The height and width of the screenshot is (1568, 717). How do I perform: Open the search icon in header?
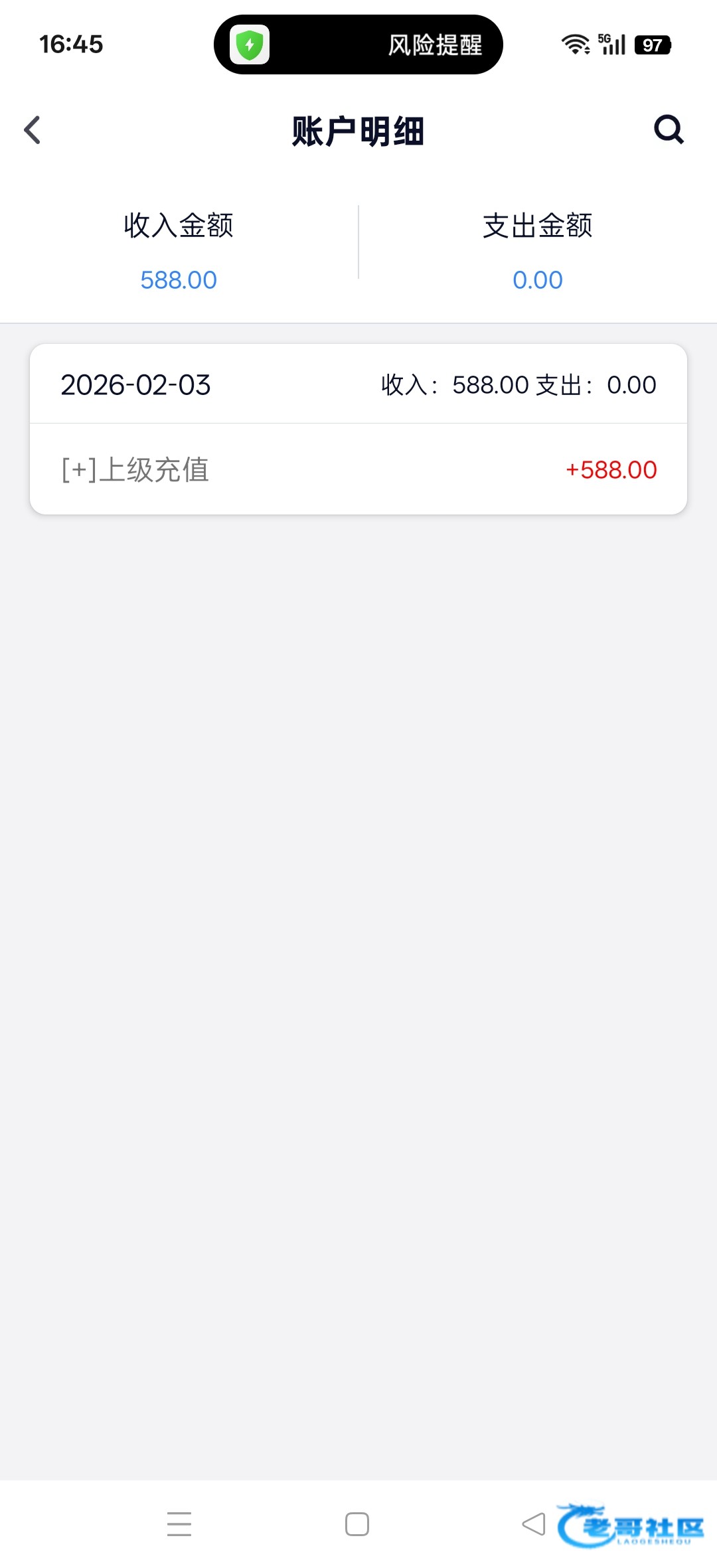(669, 130)
